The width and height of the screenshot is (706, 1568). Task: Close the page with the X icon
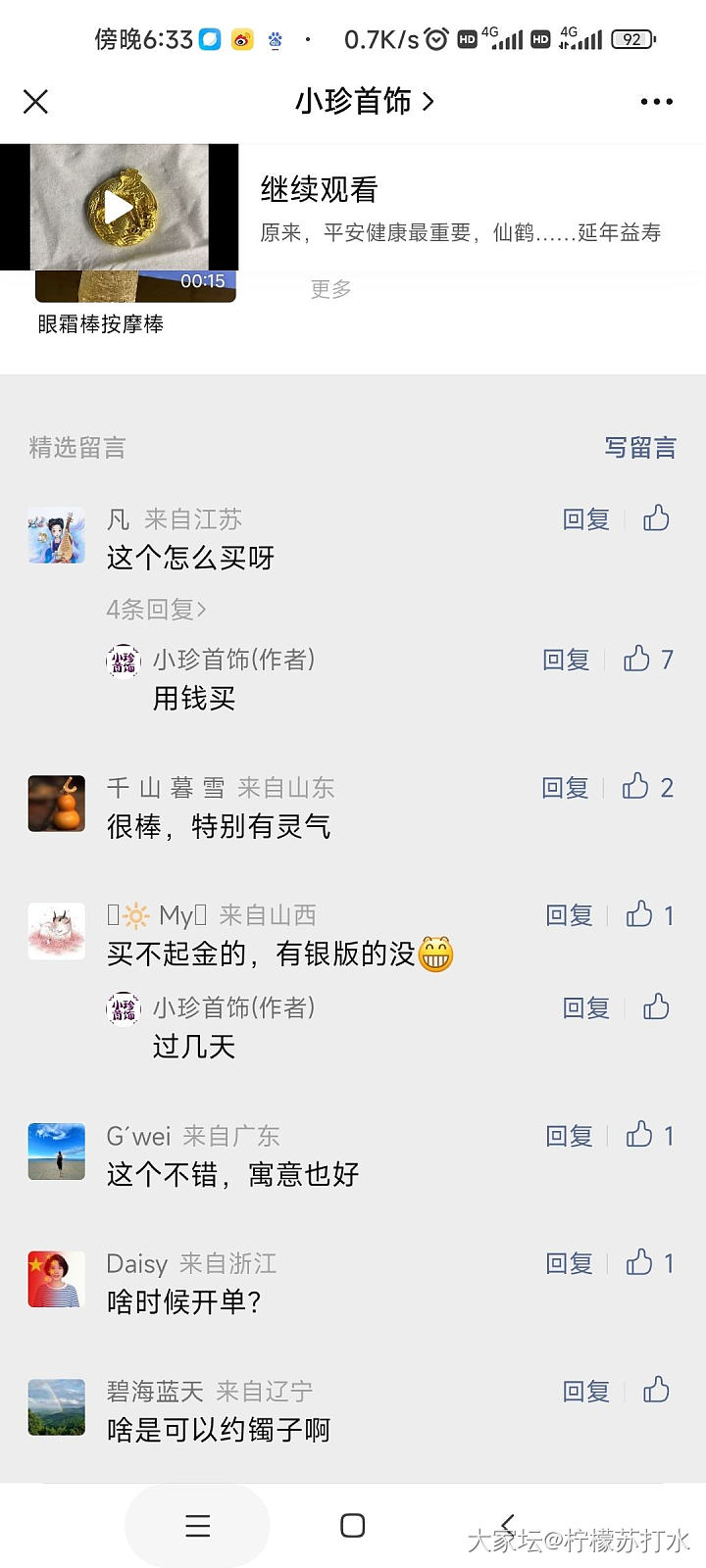pos(35,102)
